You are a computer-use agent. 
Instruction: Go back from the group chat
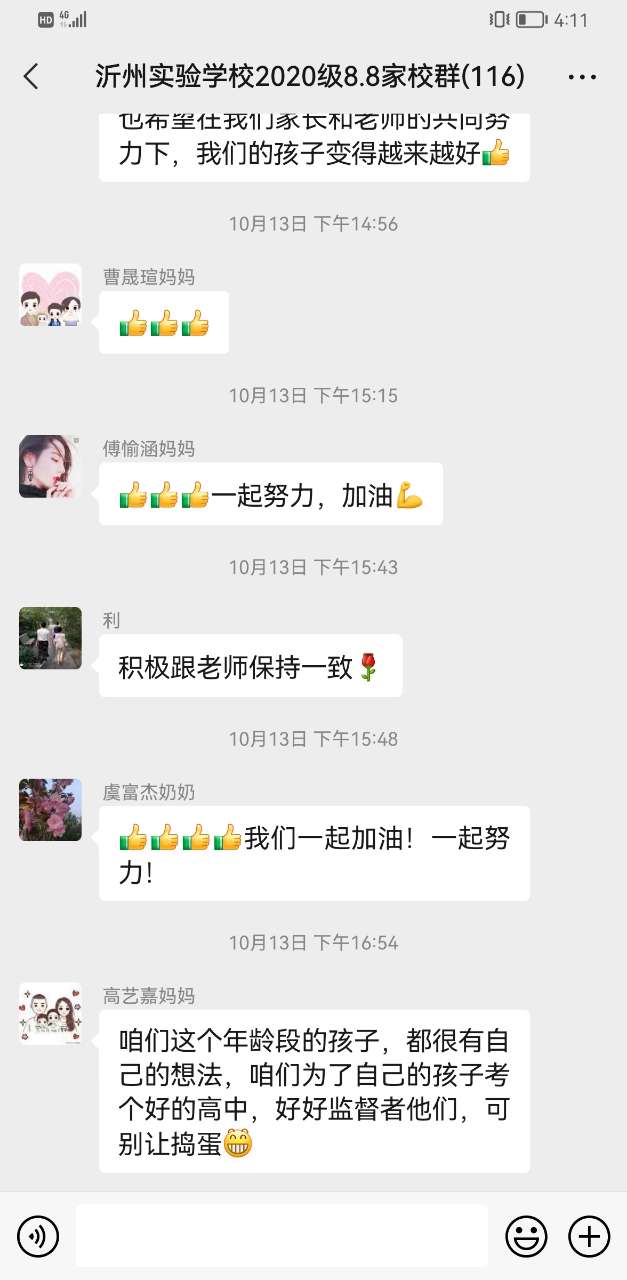click(31, 77)
